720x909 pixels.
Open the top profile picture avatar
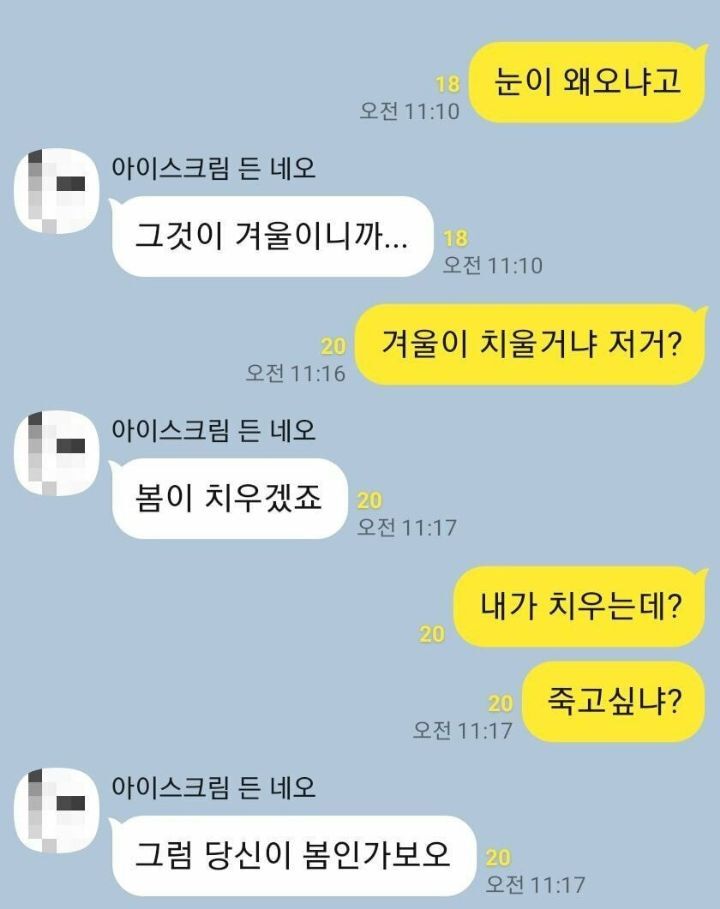(46, 180)
